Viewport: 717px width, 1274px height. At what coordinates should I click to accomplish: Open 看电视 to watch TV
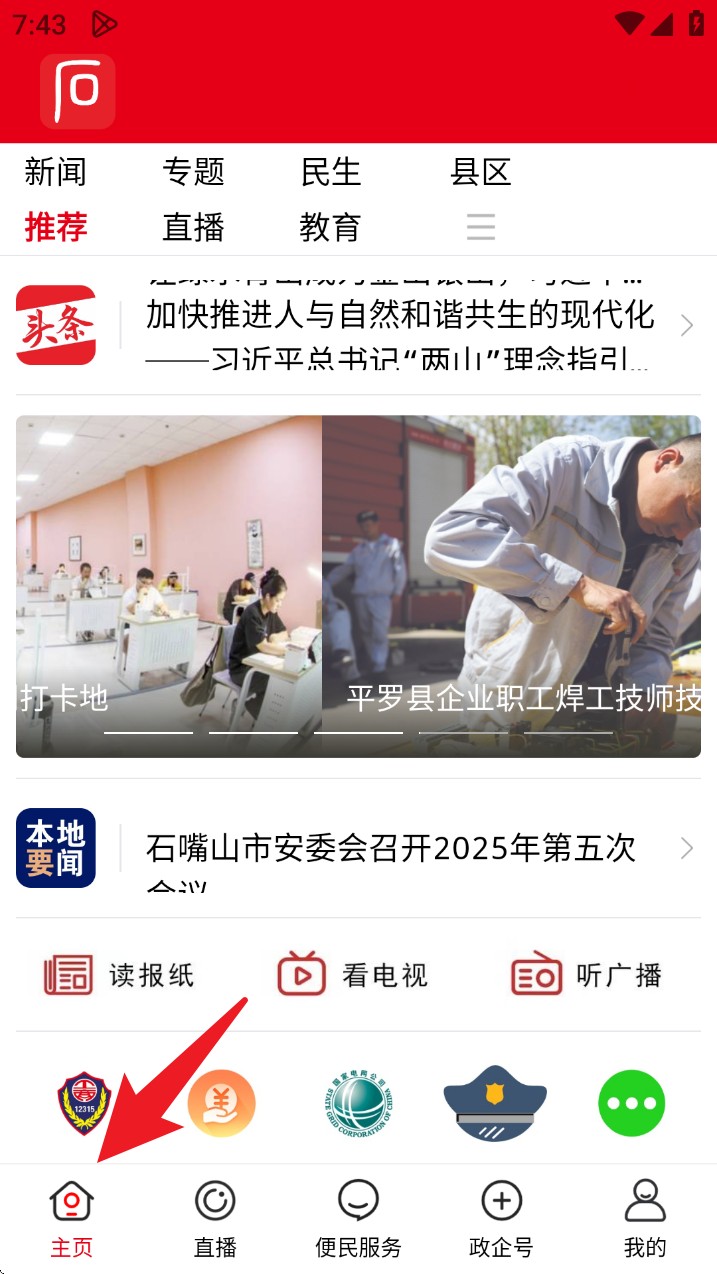point(353,975)
